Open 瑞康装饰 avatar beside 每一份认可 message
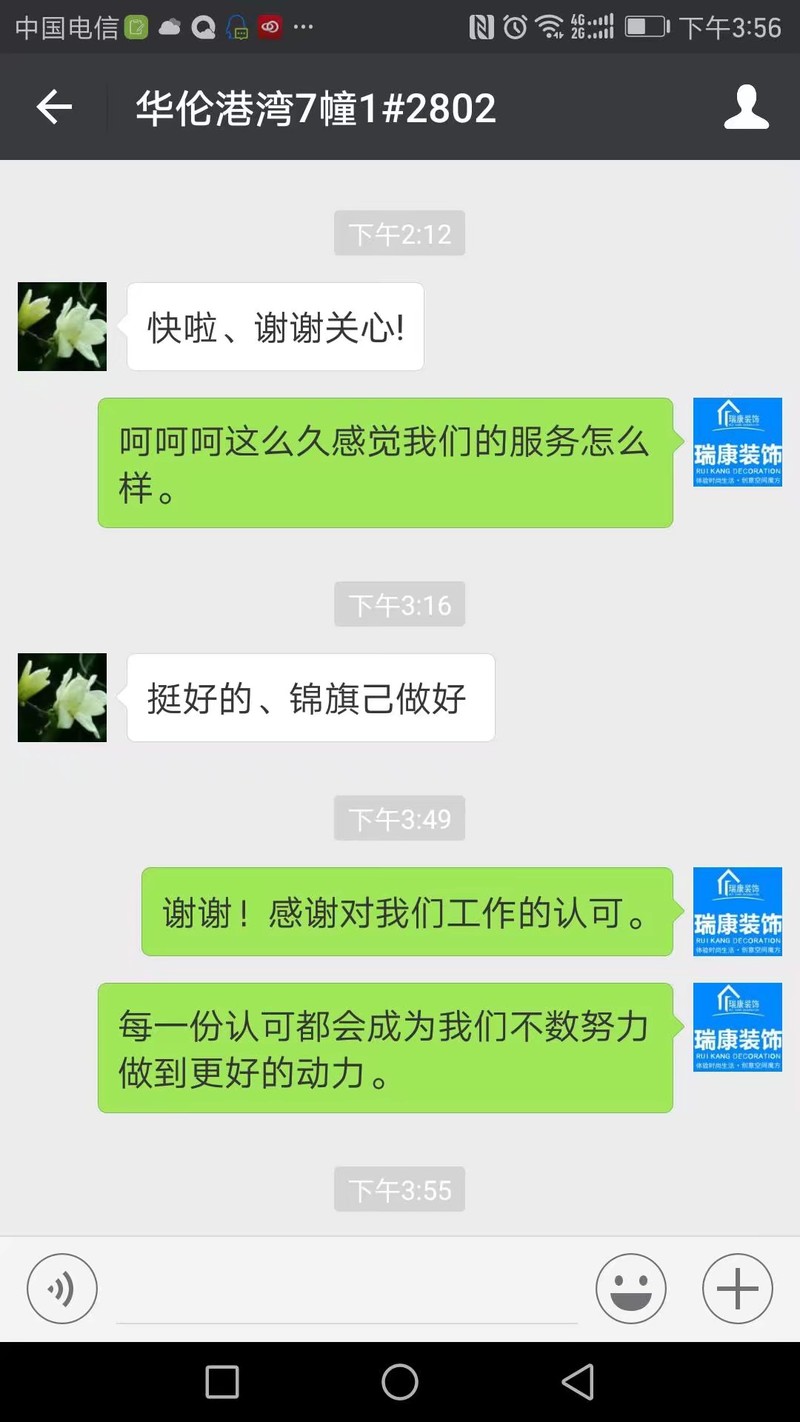 pyautogui.click(x=737, y=1027)
